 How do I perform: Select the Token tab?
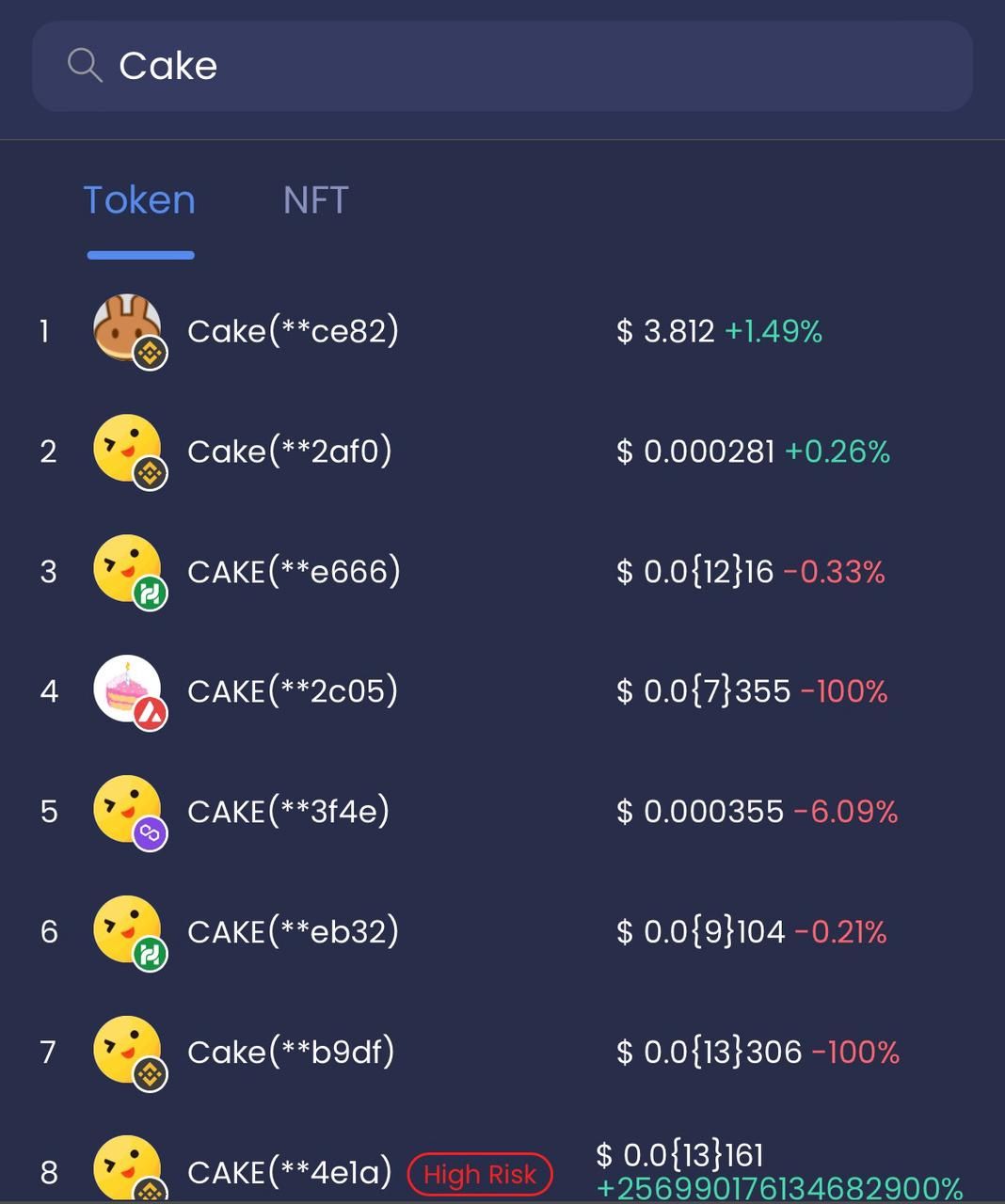pos(139,200)
